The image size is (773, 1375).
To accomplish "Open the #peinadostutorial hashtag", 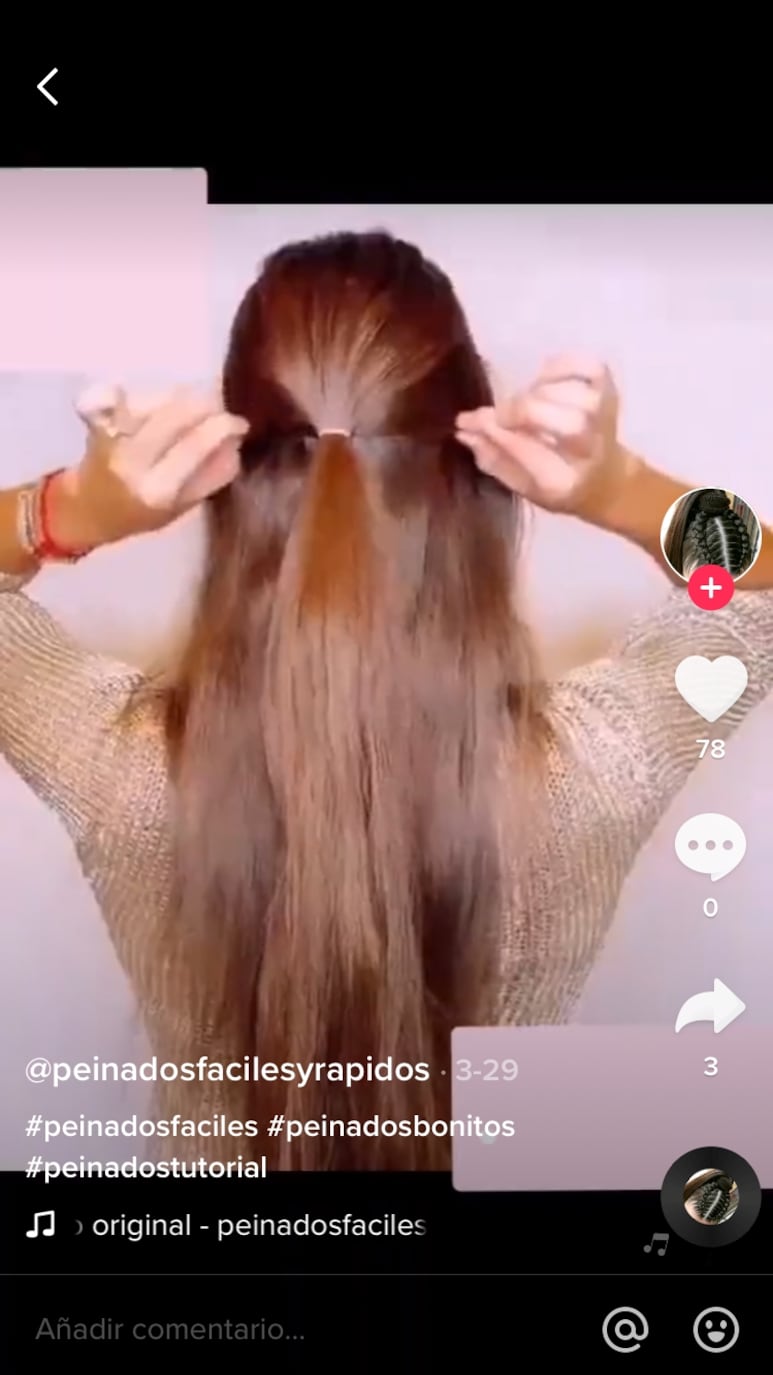I will (x=146, y=1167).
